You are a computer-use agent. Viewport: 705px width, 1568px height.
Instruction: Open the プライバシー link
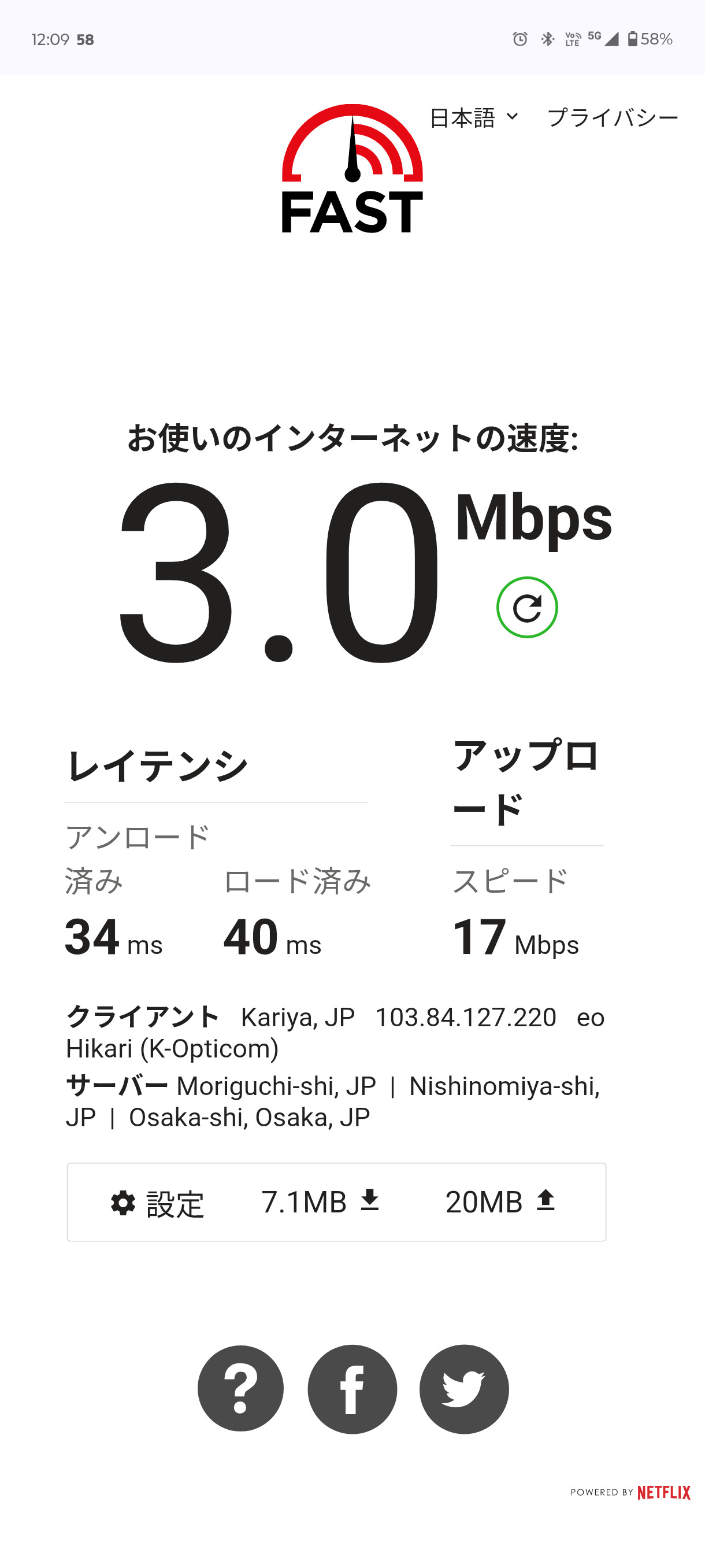point(613,117)
